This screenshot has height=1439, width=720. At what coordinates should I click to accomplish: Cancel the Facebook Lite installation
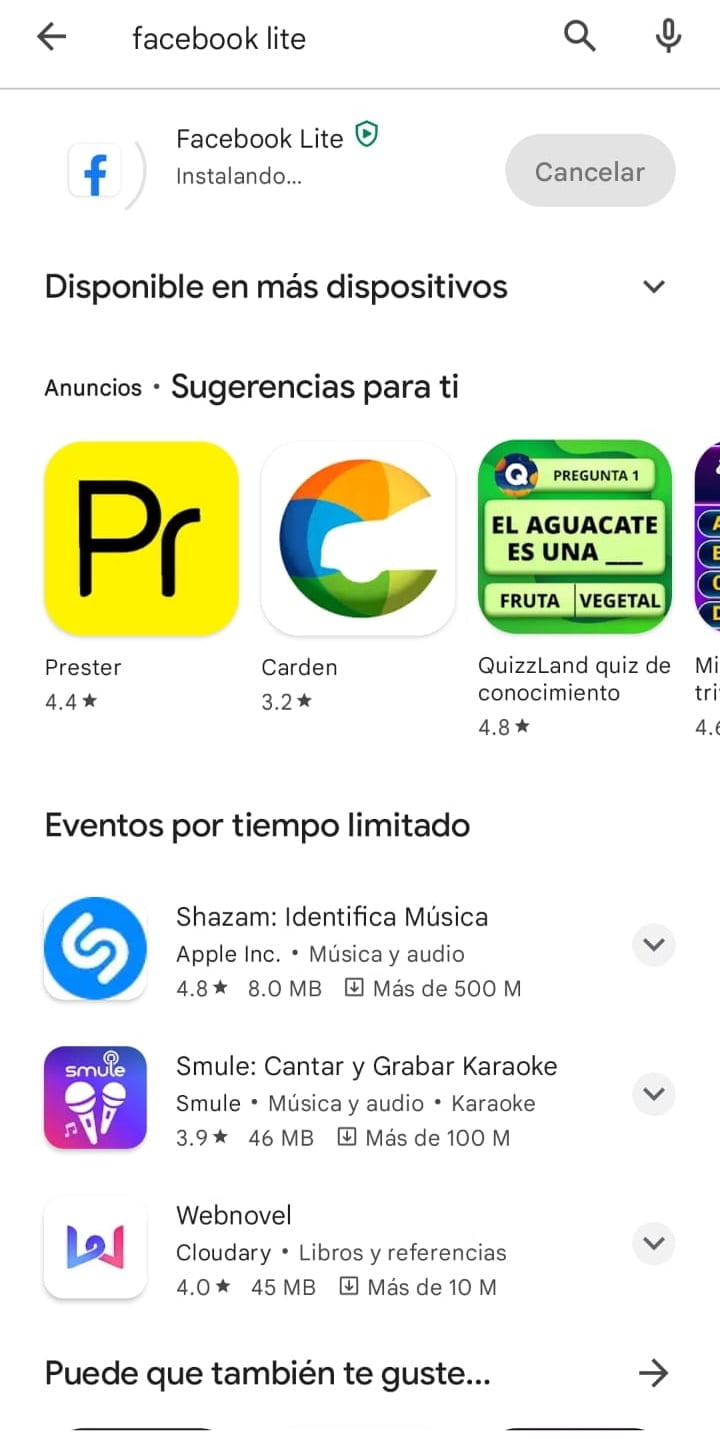point(590,170)
